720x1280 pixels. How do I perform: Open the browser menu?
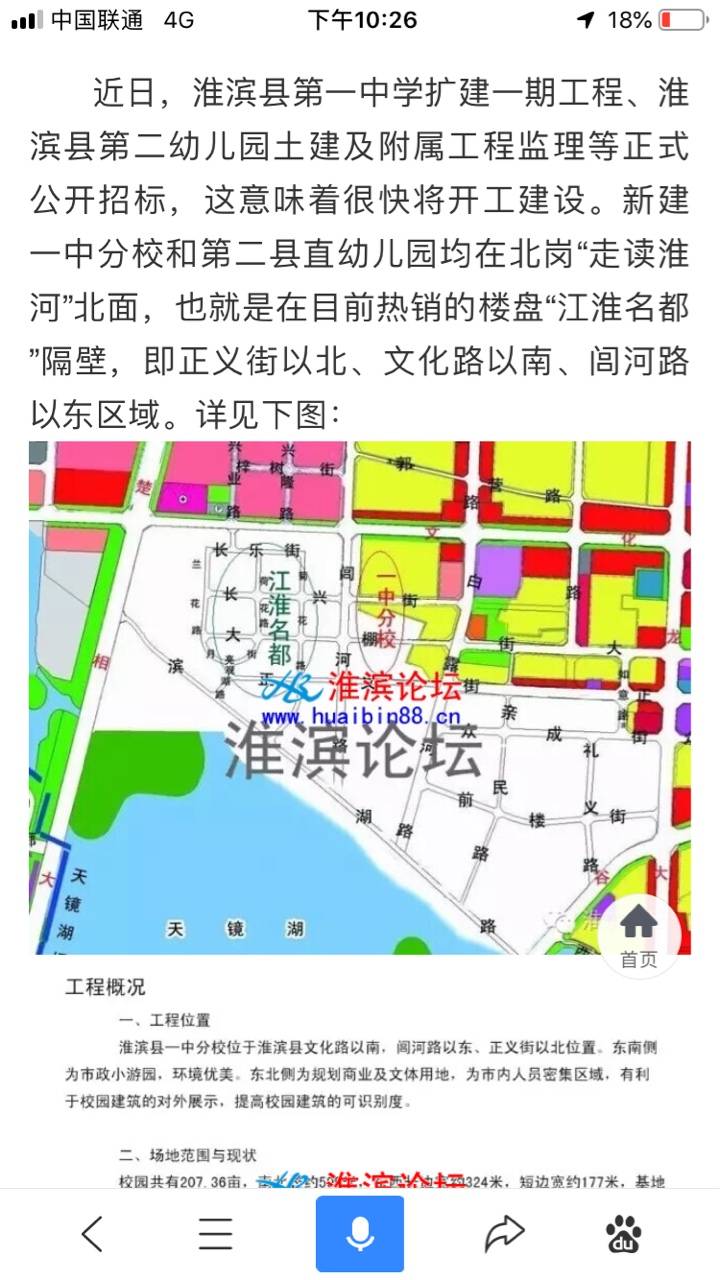(x=215, y=1235)
